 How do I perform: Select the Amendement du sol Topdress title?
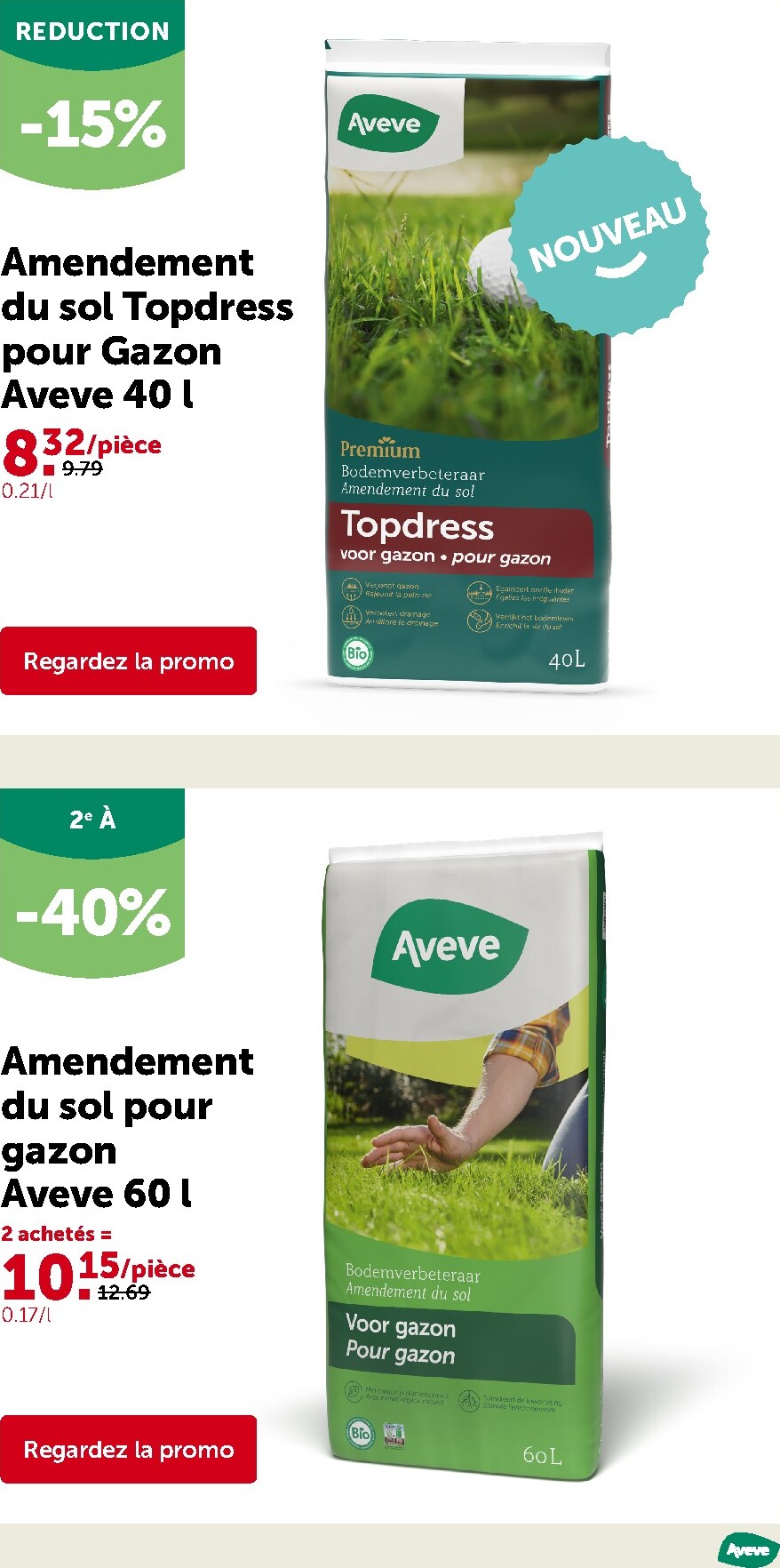[x=147, y=329]
